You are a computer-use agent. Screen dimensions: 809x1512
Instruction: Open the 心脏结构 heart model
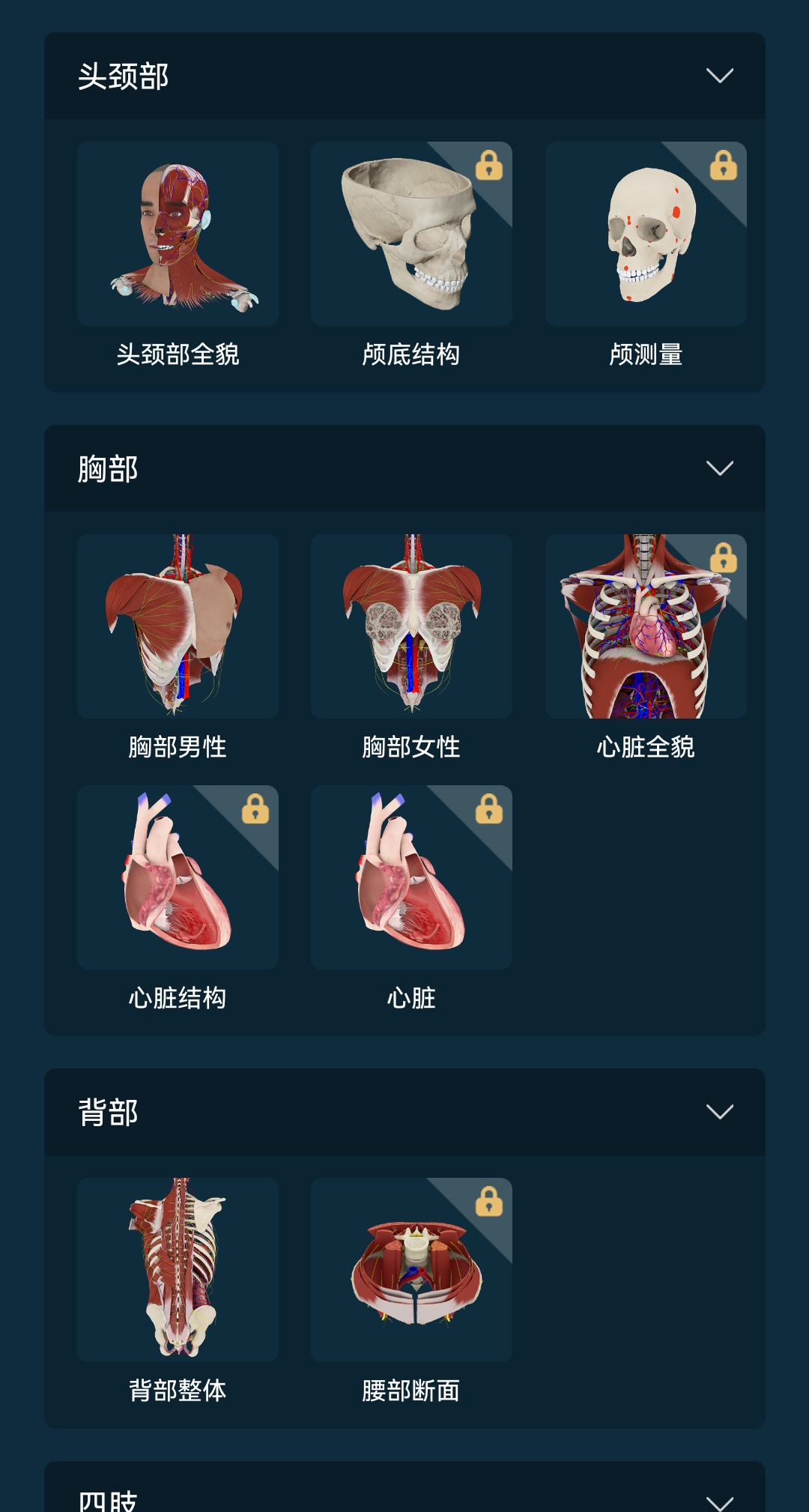coord(178,879)
